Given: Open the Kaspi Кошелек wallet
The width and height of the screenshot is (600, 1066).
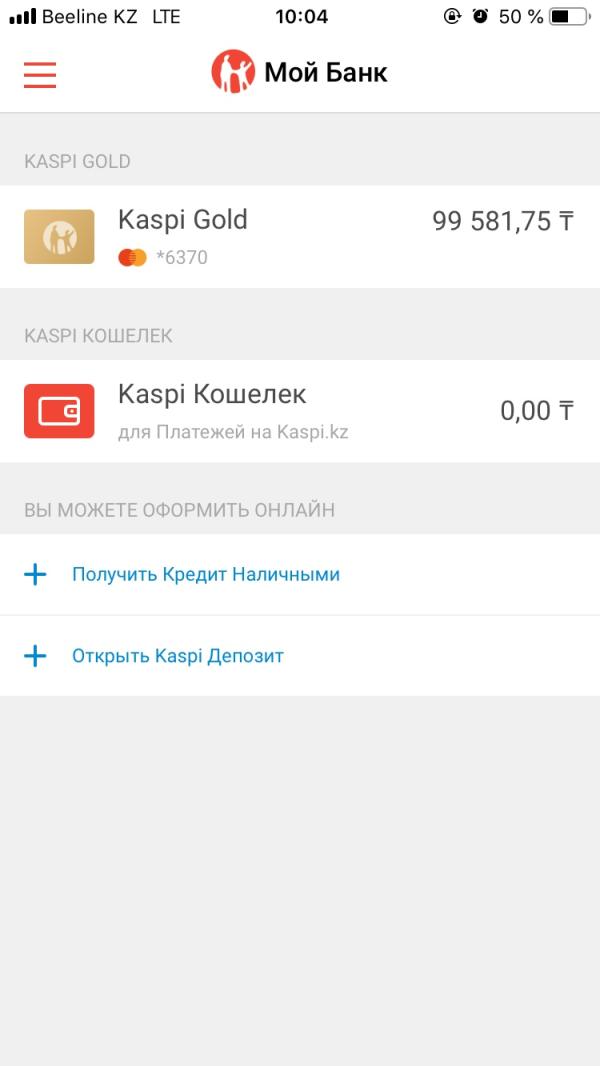Looking at the screenshot, I should click(x=299, y=411).
